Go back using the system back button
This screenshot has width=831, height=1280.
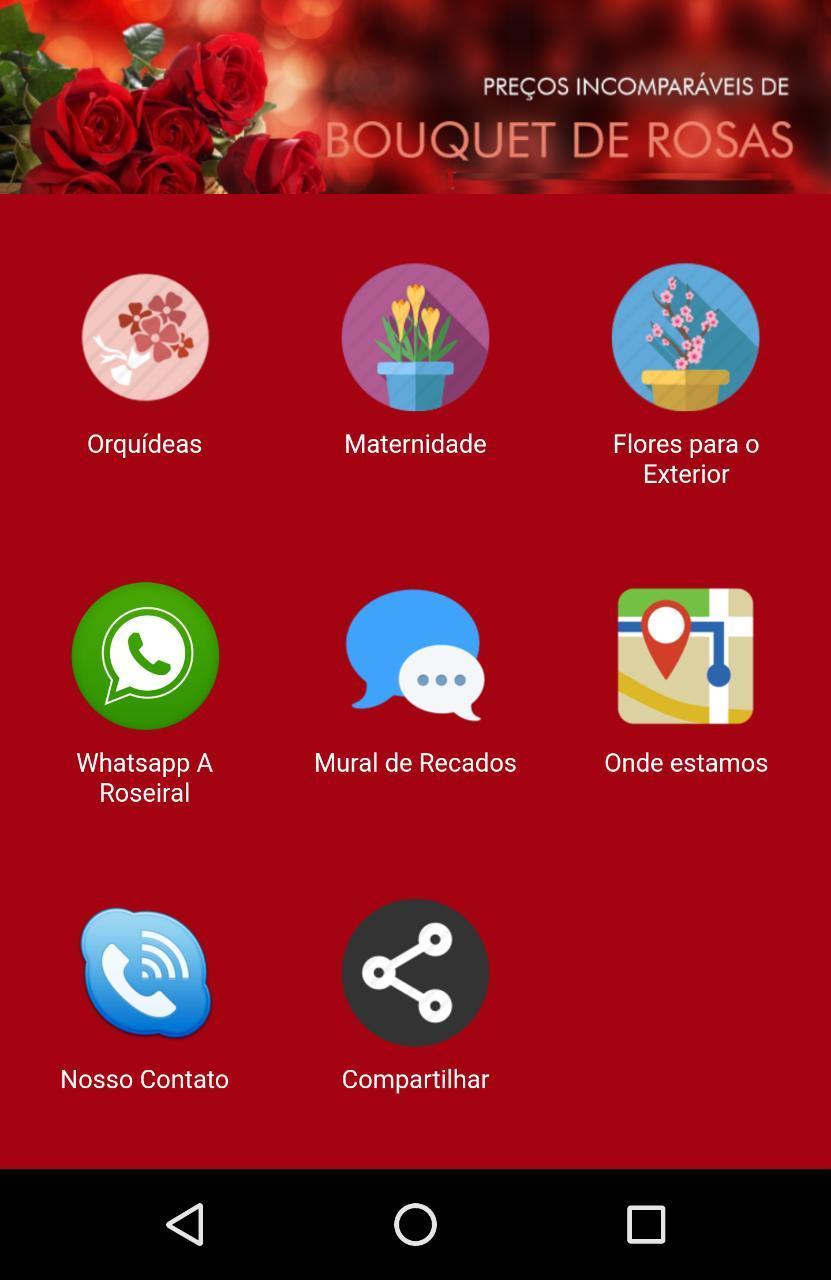(x=186, y=1224)
